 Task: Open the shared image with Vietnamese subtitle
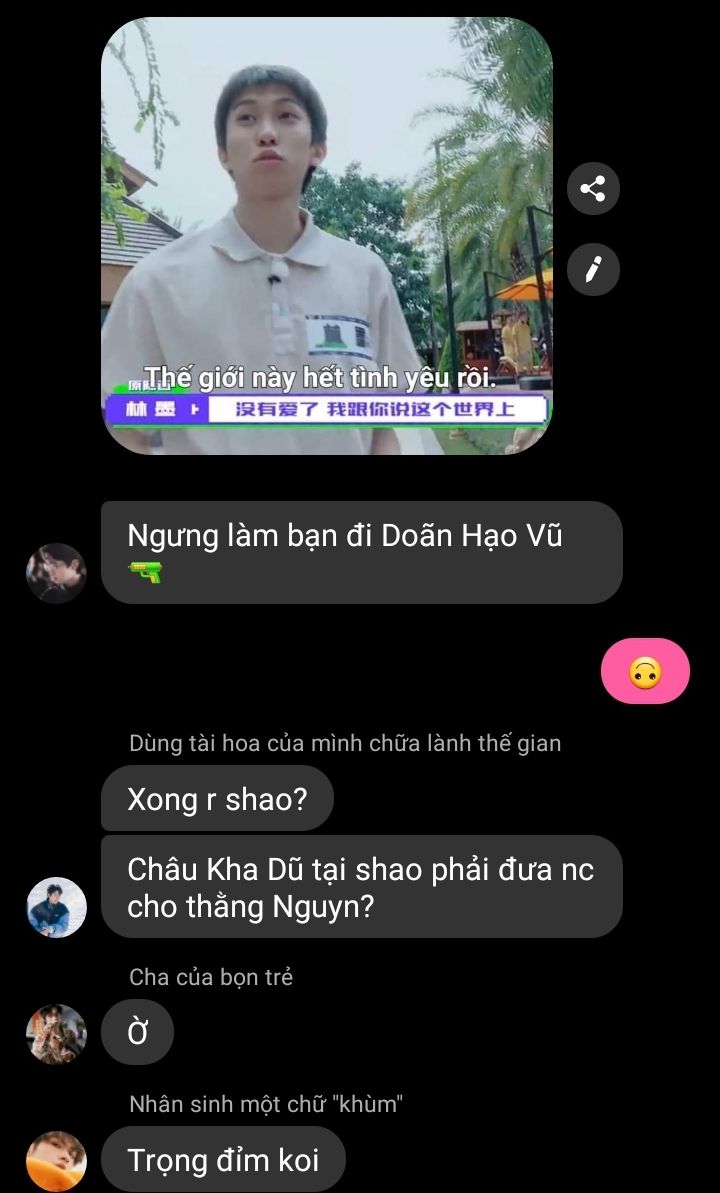coord(326,236)
